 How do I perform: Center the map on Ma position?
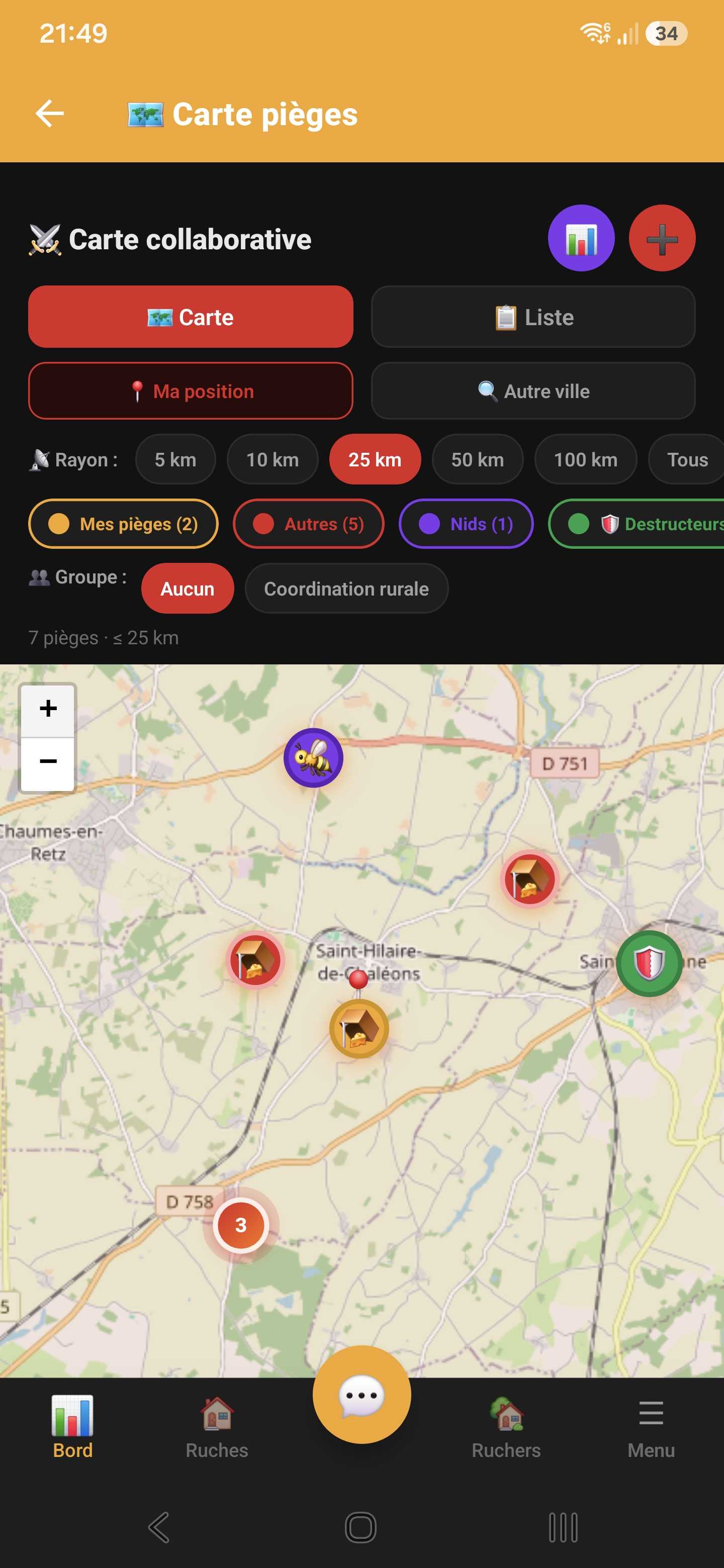(191, 391)
